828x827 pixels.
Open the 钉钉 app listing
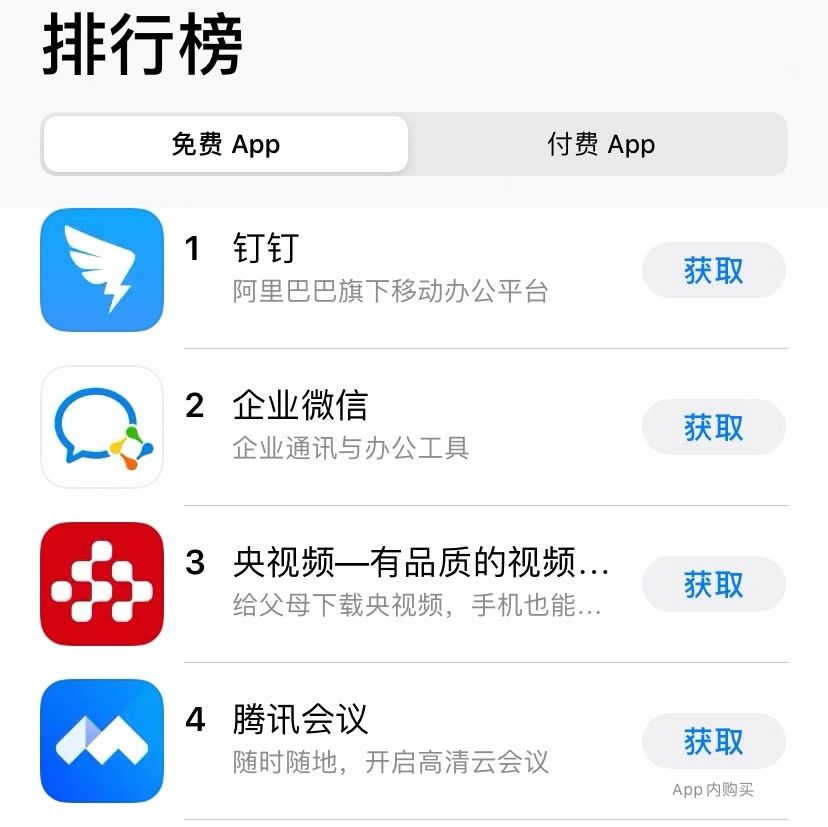click(390, 268)
